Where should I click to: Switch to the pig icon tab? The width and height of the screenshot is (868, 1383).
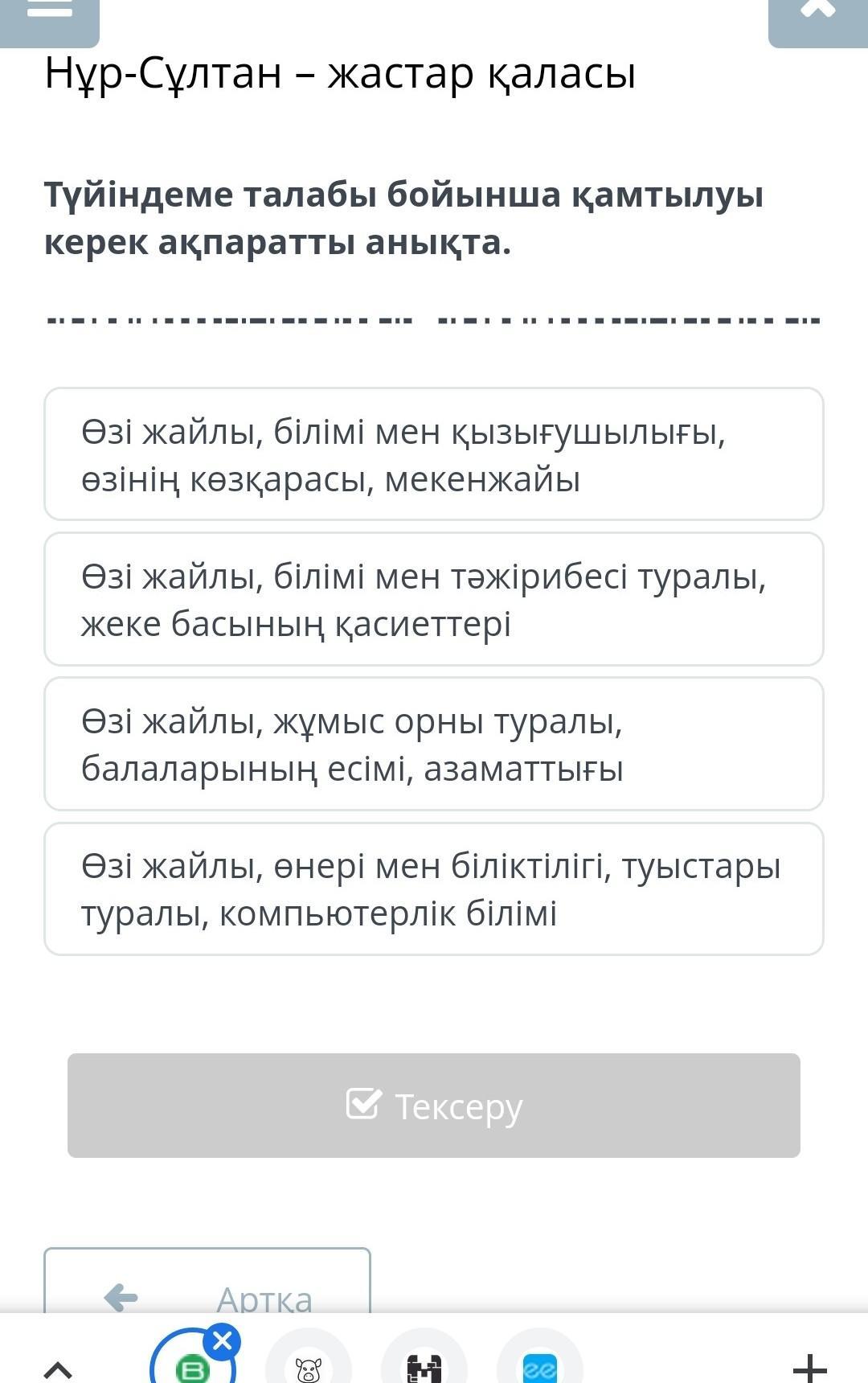pos(309,1364)
